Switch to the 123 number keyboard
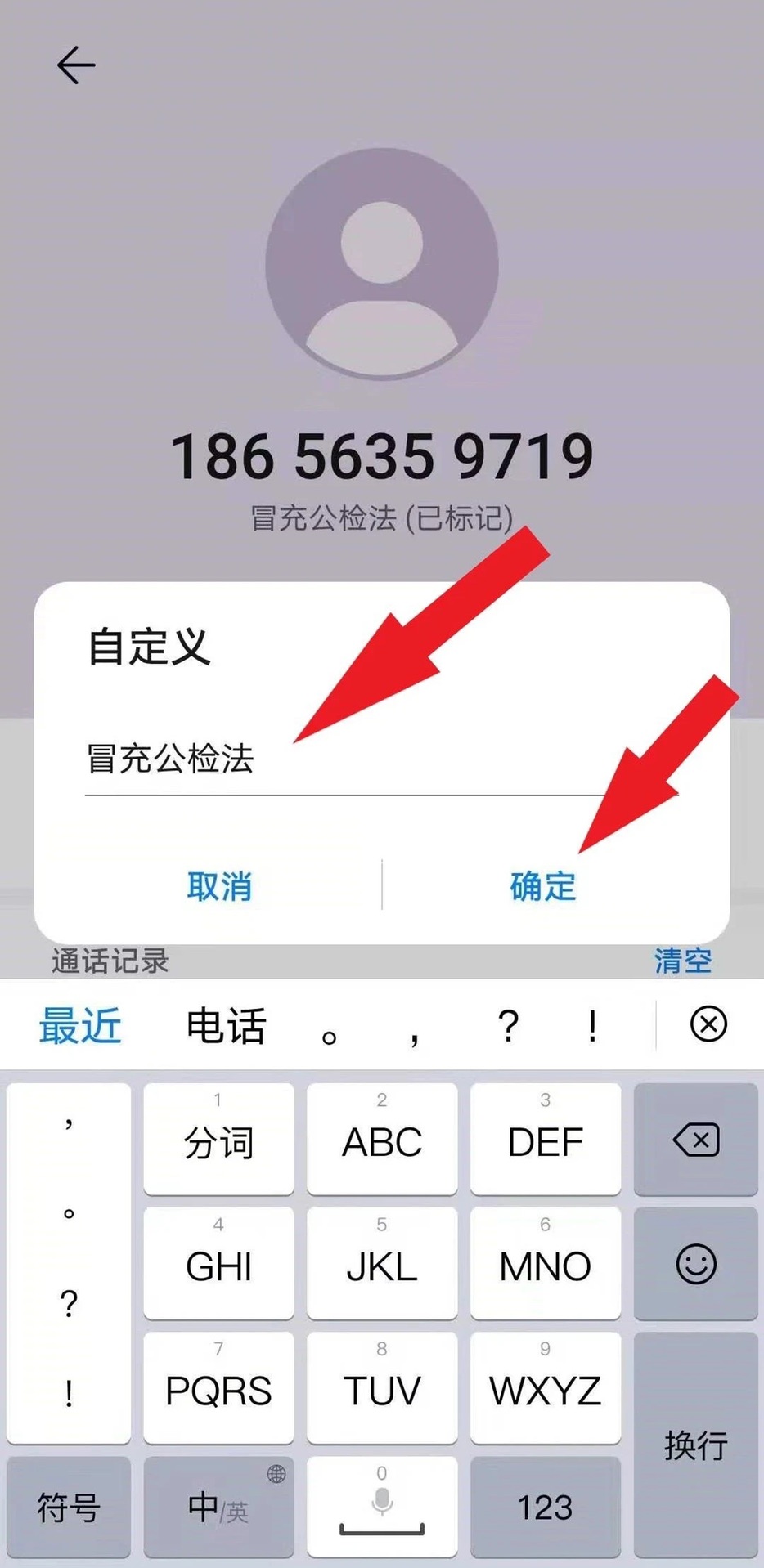This screenshot has width=764, height=1568. (x=545, y=1507)
